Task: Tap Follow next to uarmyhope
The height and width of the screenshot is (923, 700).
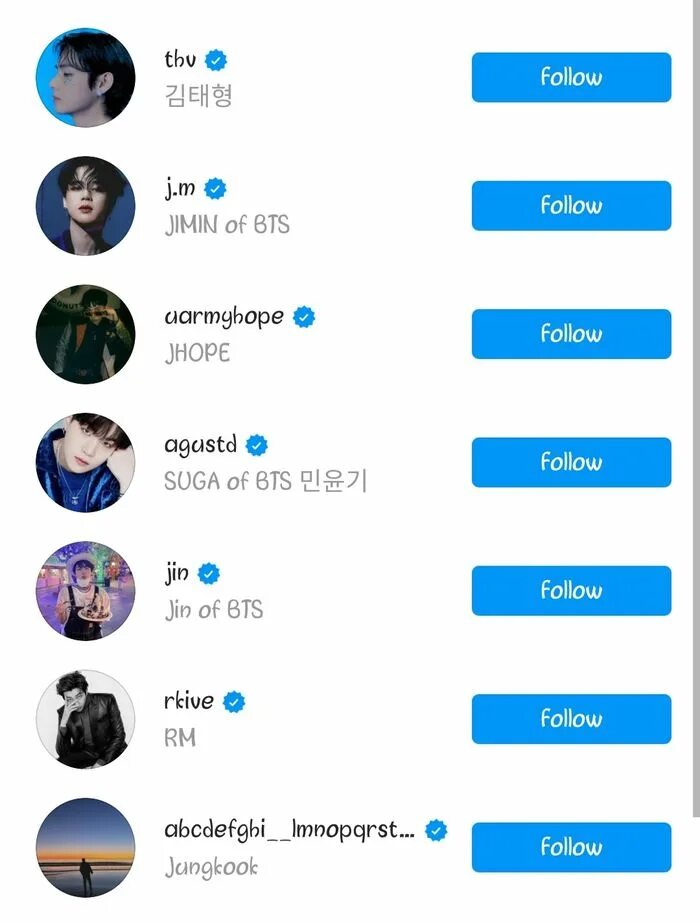Action: tap(571, 334)
